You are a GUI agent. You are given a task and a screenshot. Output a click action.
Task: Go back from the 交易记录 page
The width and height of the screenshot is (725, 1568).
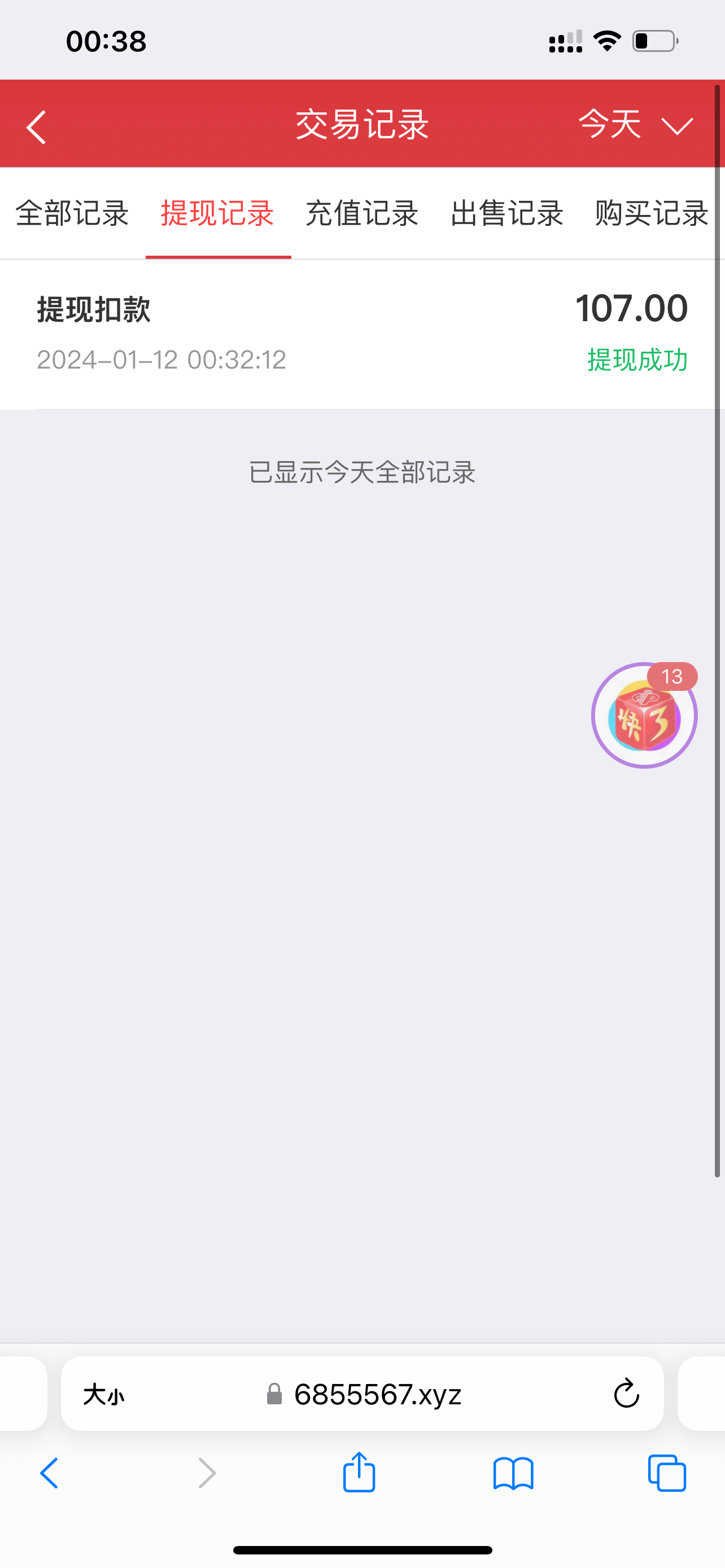pyautogui.click(x=37, y=126)
